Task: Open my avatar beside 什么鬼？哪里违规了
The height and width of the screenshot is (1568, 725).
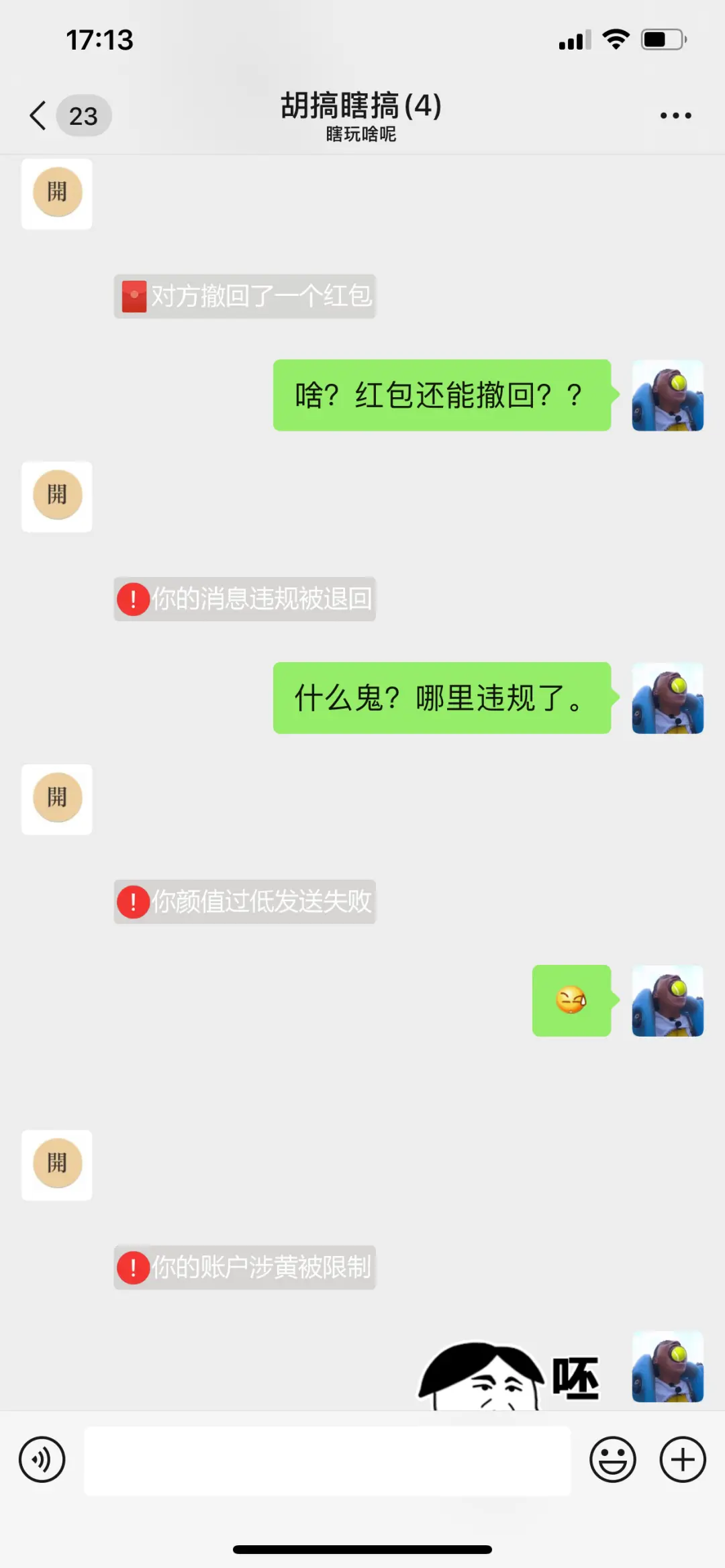Action: click(x=667, y=698)
